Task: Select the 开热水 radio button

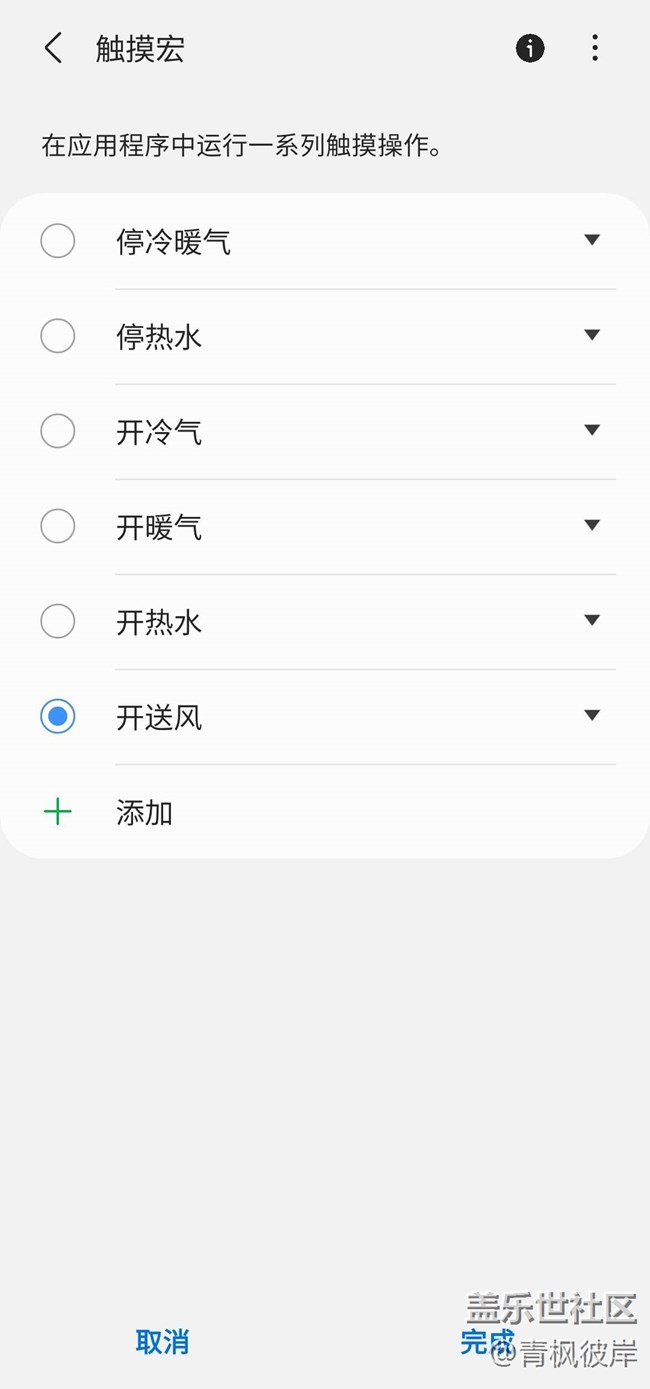Action: [x=58, y=621]
